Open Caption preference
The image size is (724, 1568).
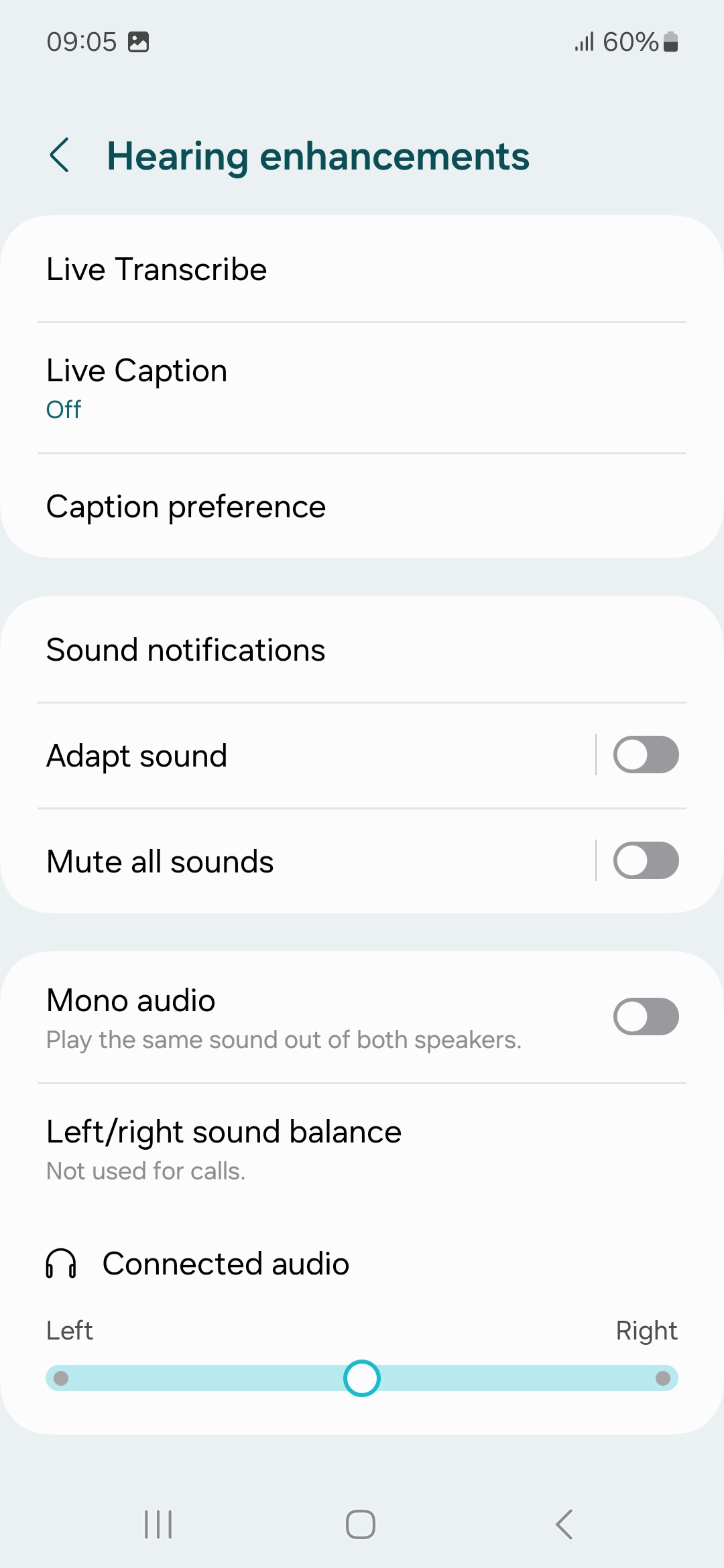point(186,507)
